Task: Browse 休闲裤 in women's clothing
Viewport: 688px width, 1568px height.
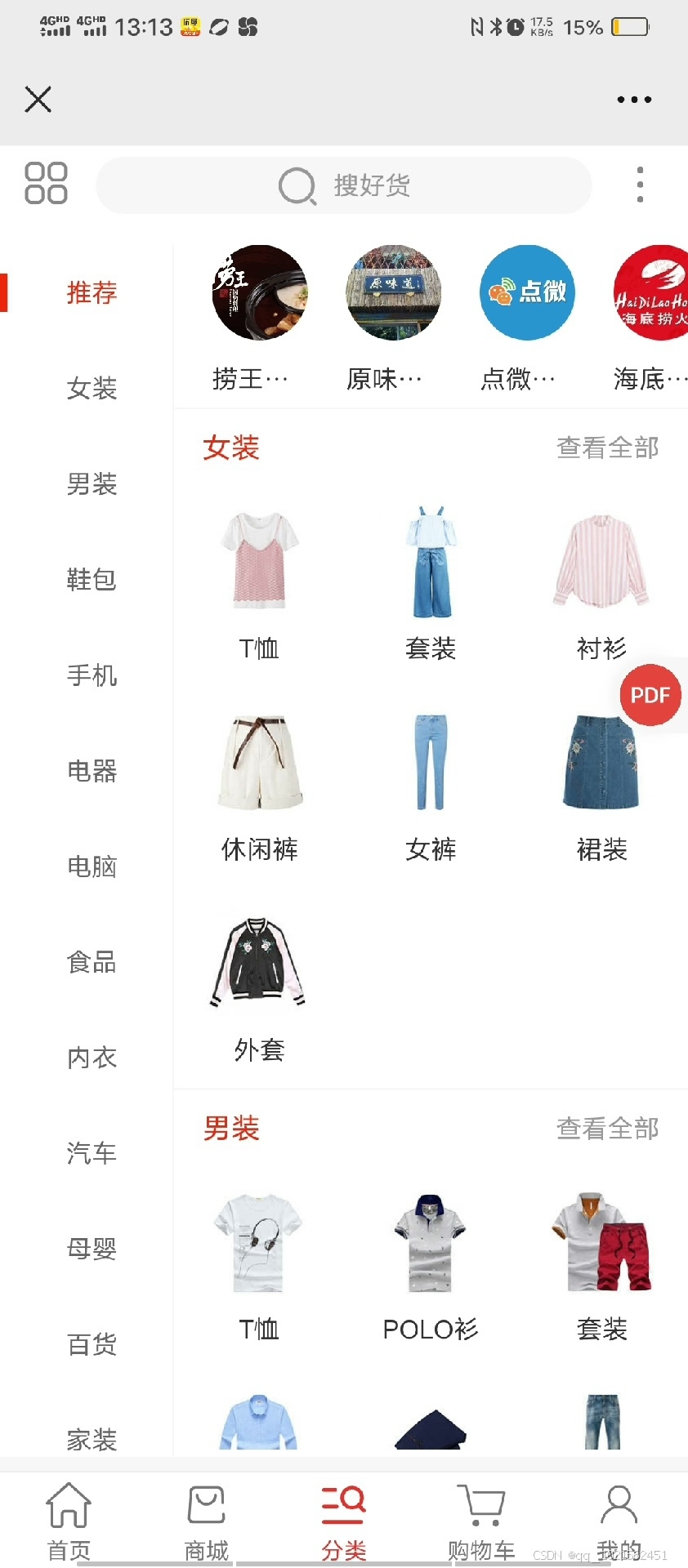Action: click(x=260, y=784)
